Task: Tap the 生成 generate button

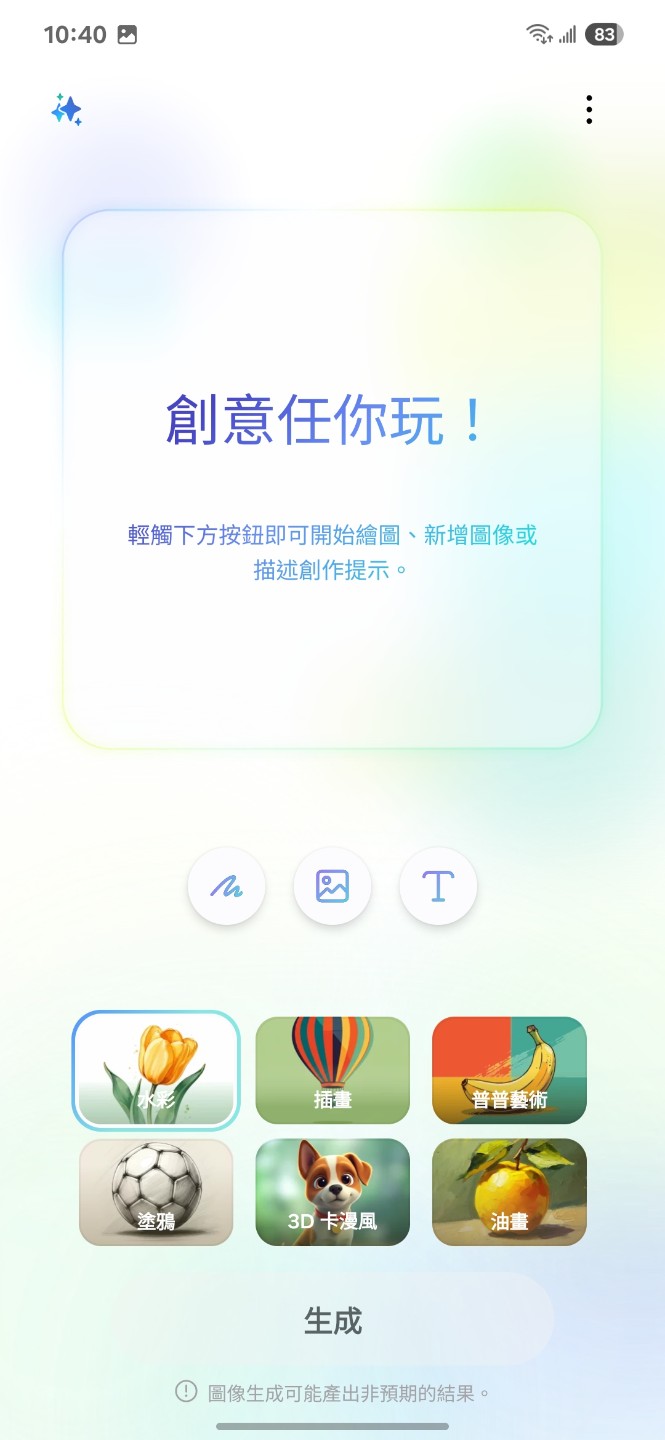Action: tap(333, 1321)
